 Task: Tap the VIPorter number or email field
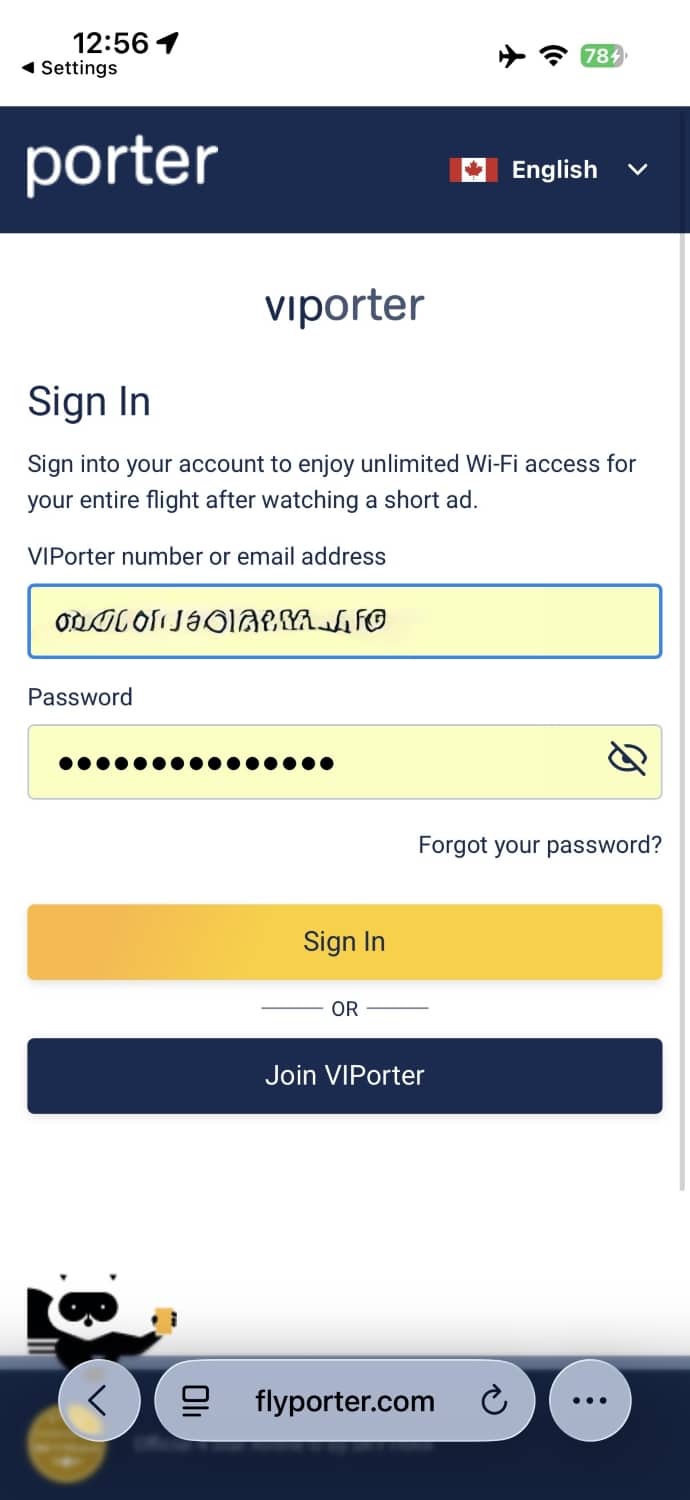click(344, 621)
